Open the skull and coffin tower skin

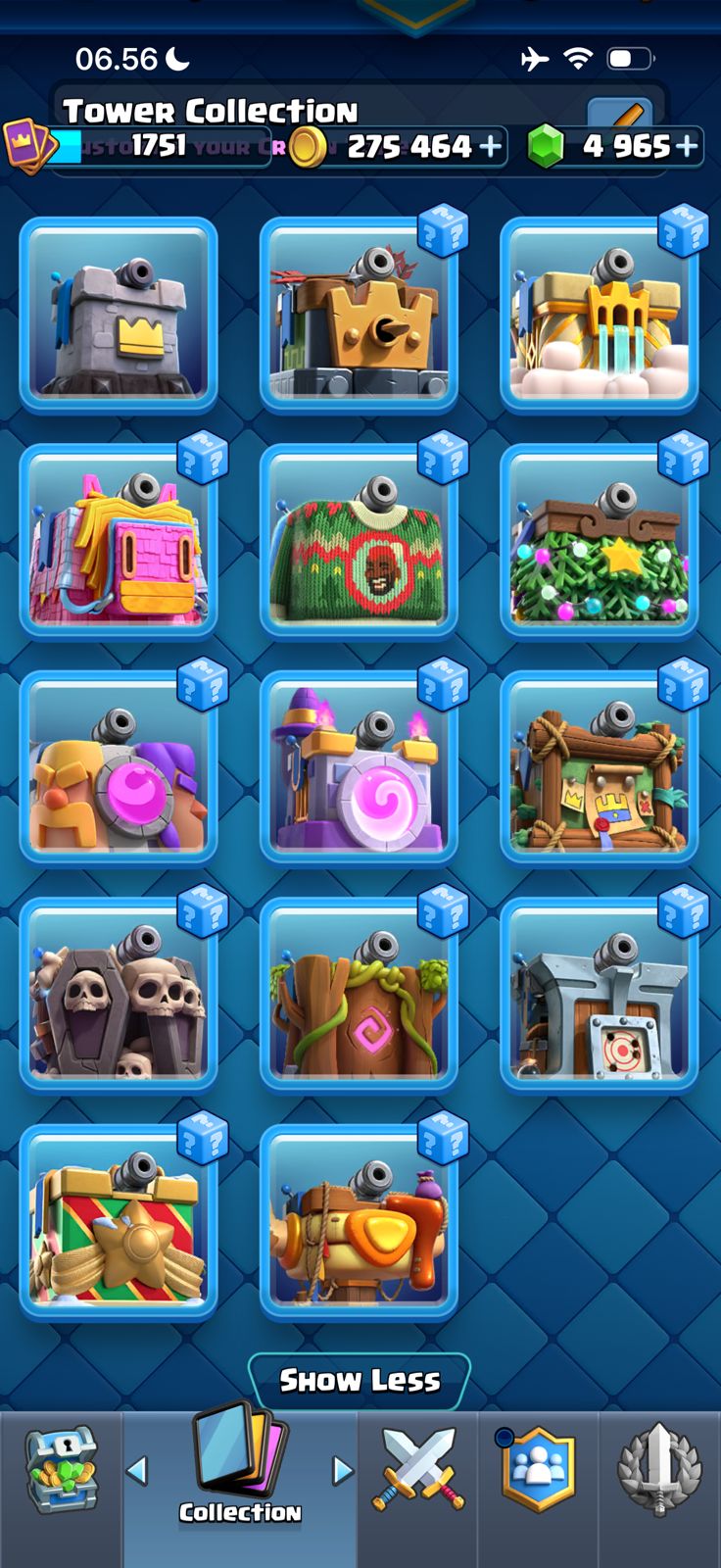pyautogui.click(x=119, y=994)
